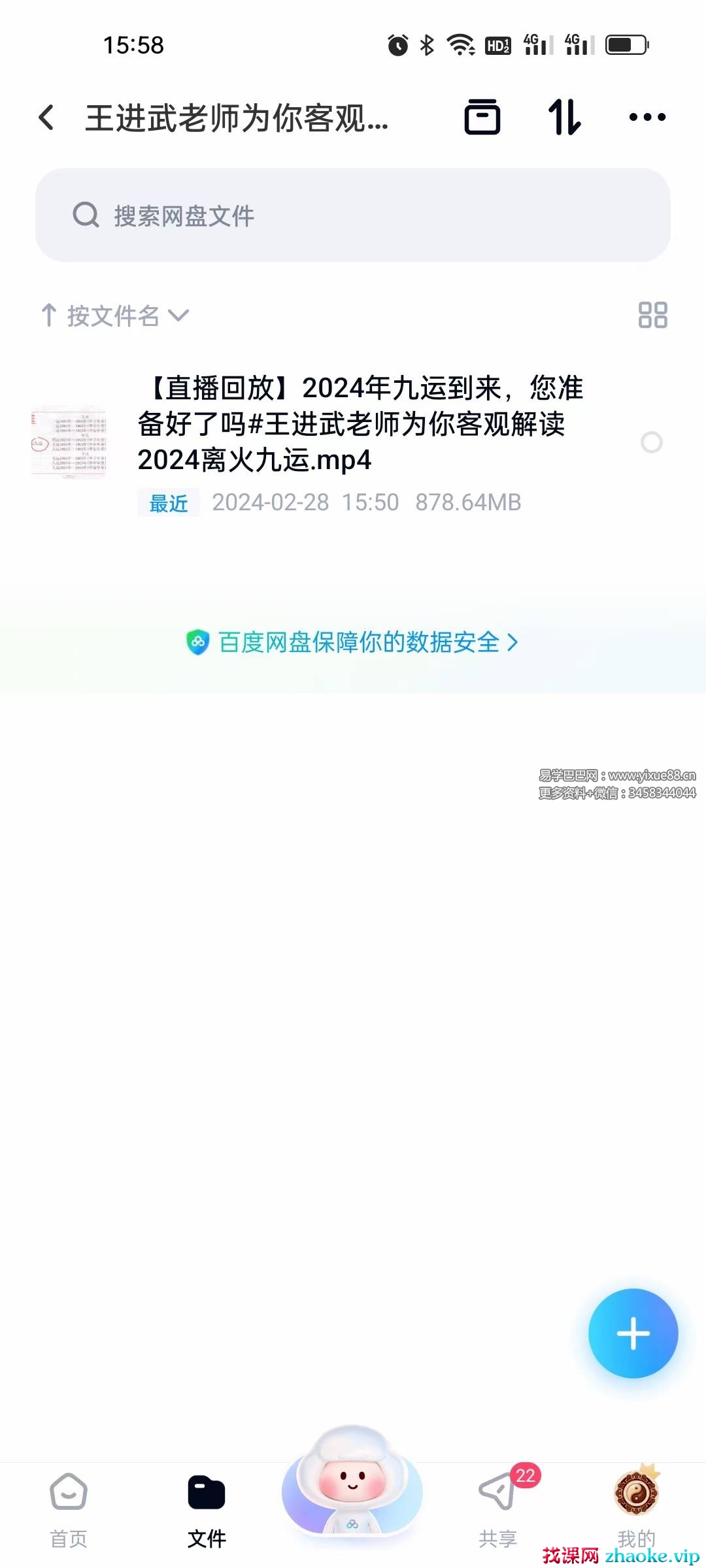706x1568 pixels.
Task: Open the archive box icon in header
Action: [x=482, y=118]
